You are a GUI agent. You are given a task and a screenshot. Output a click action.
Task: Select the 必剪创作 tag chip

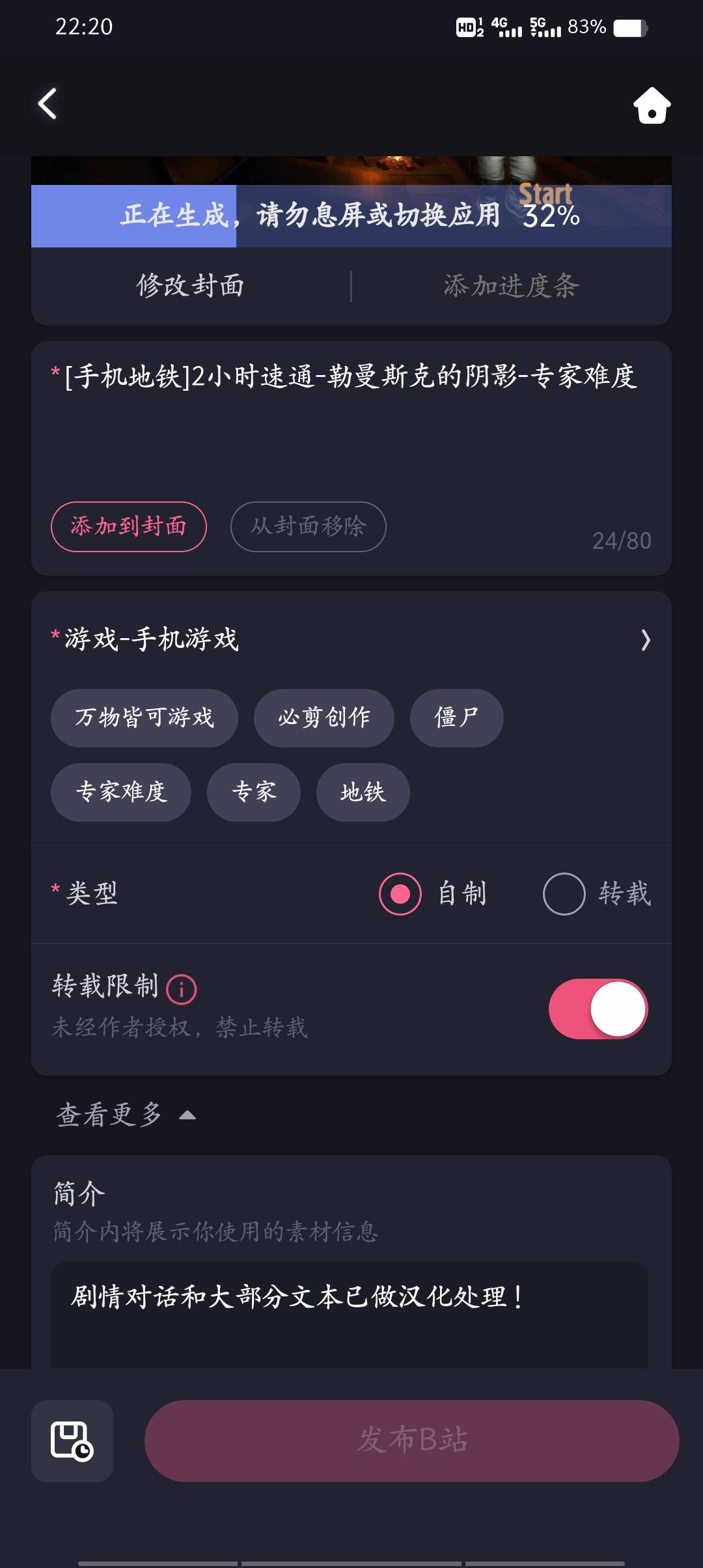324,718
